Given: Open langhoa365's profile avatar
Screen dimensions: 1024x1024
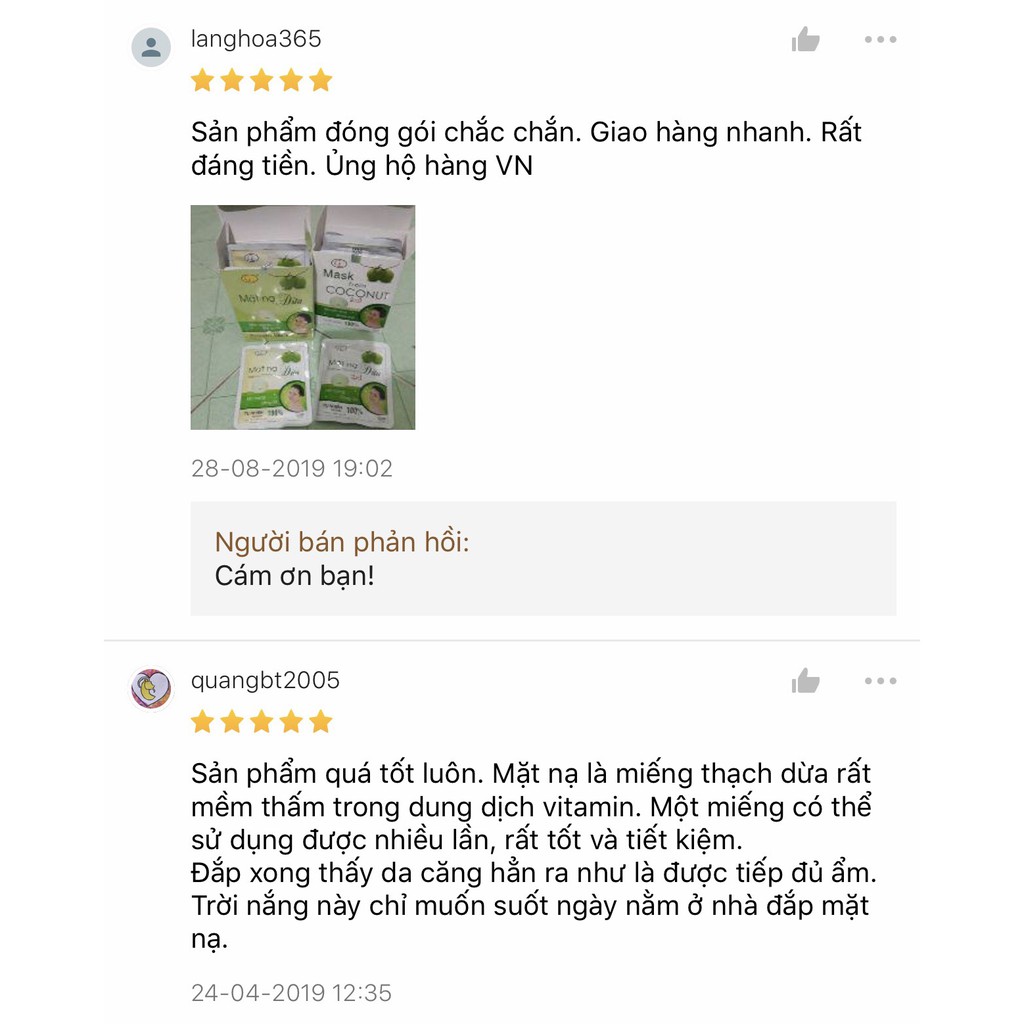Looking at the screenshot, I should point(152,48).
